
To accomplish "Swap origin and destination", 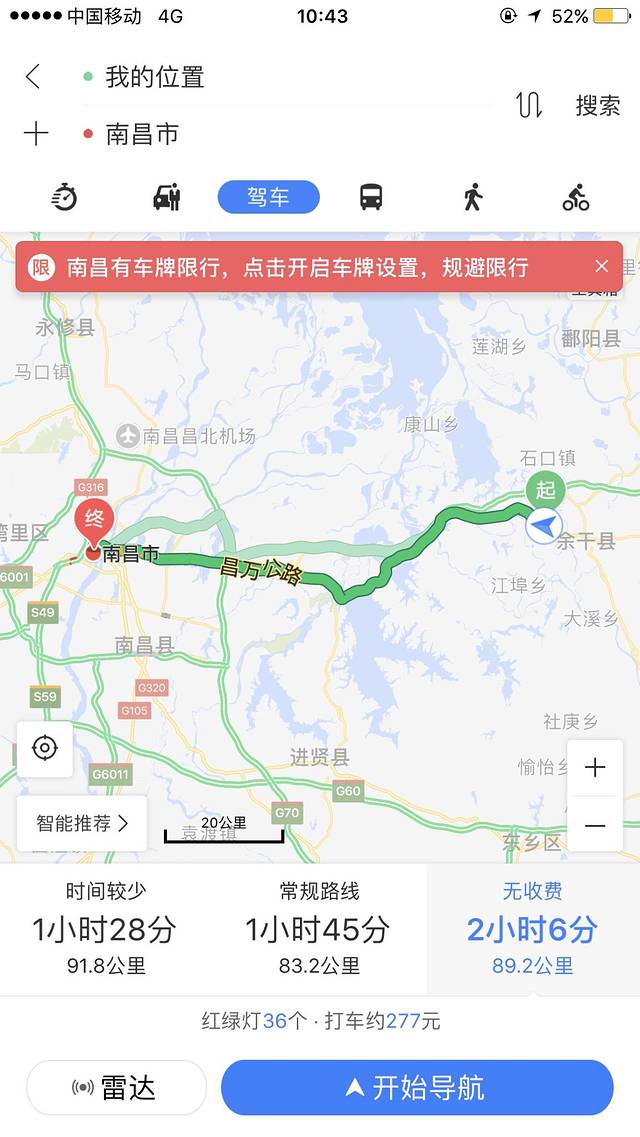I will pyautogui.click(x=529, y=105).
